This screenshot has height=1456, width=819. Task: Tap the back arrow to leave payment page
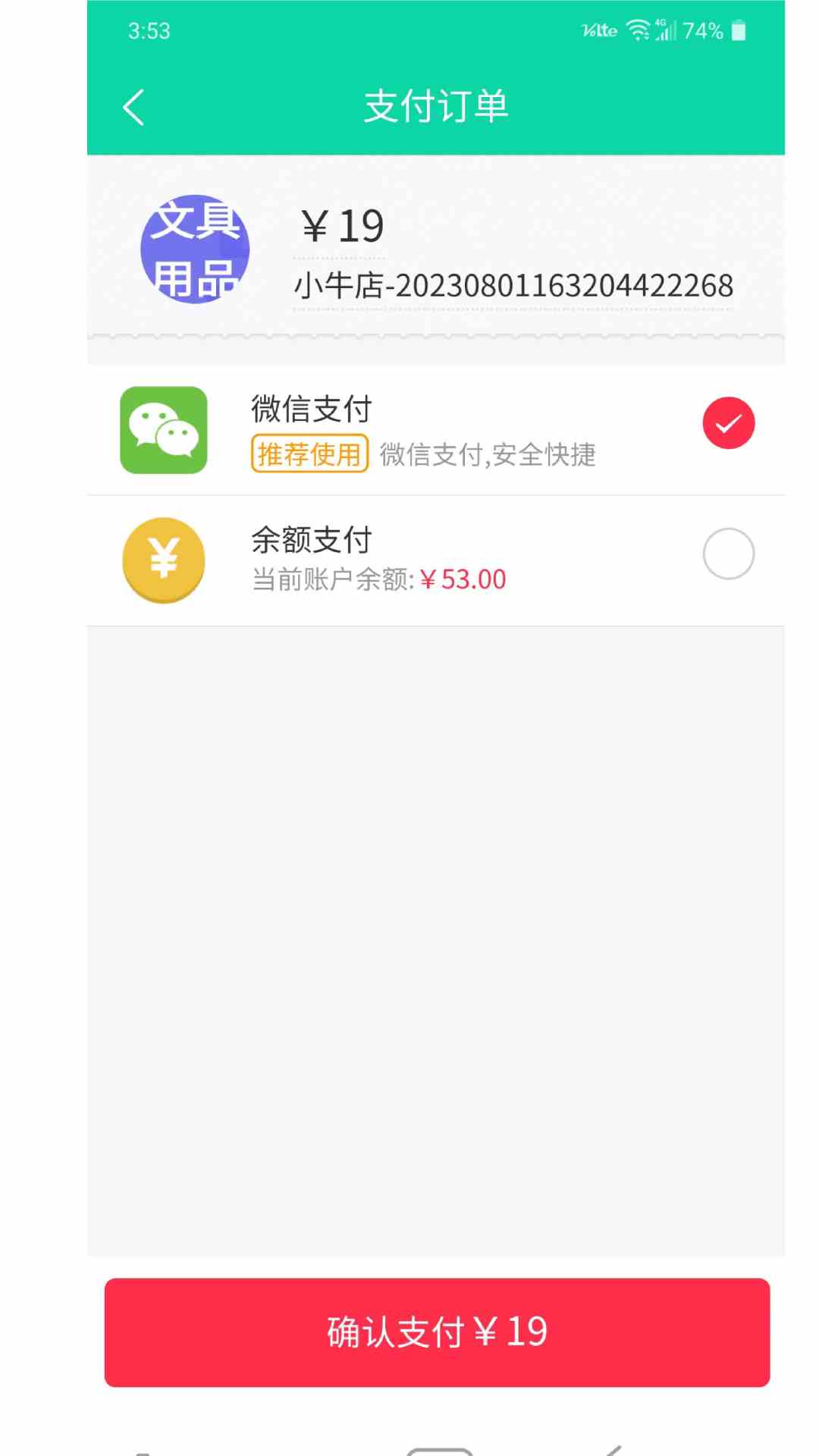(x=133, y=106)
